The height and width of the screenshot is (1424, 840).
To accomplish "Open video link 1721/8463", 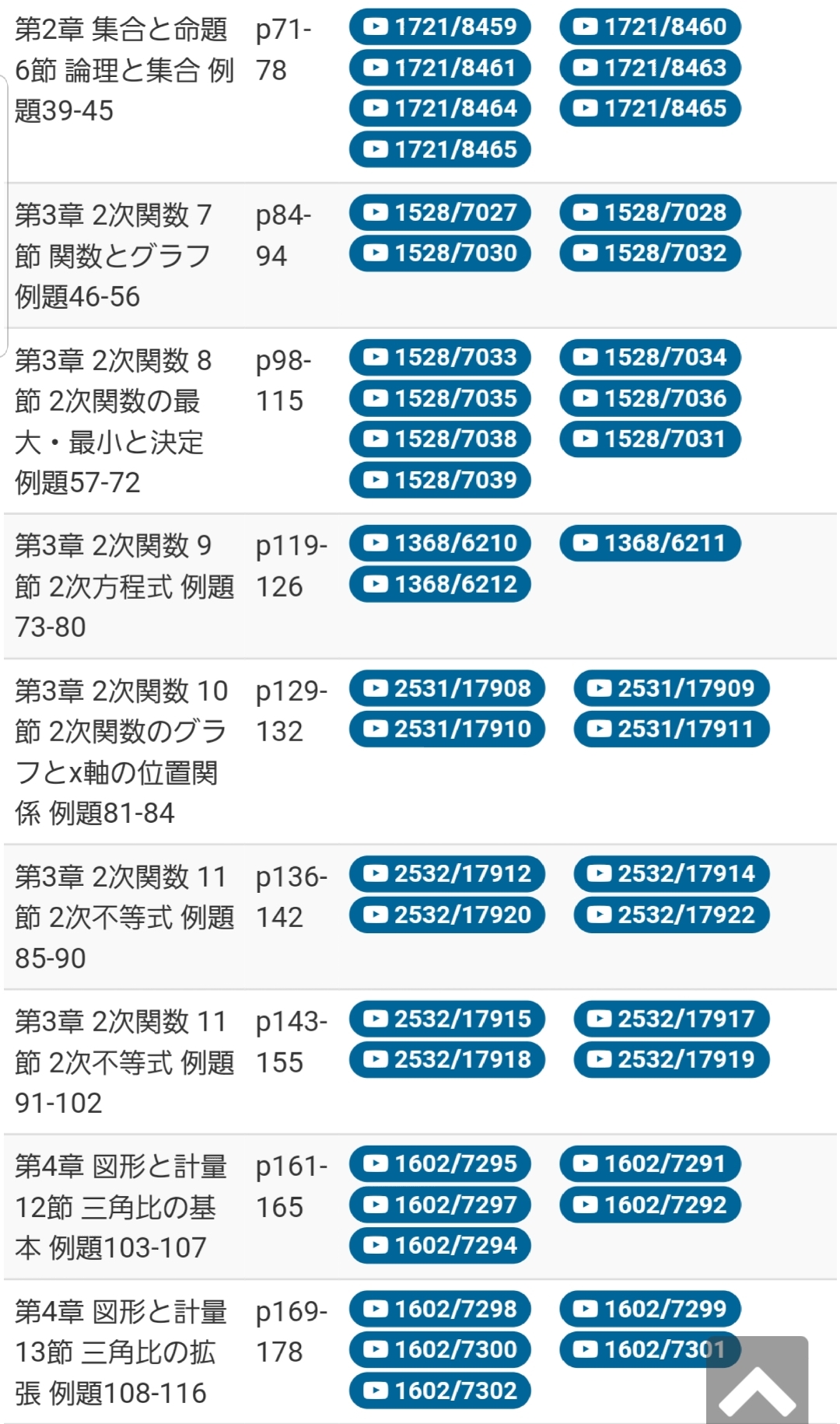I will tap(650, 68).
